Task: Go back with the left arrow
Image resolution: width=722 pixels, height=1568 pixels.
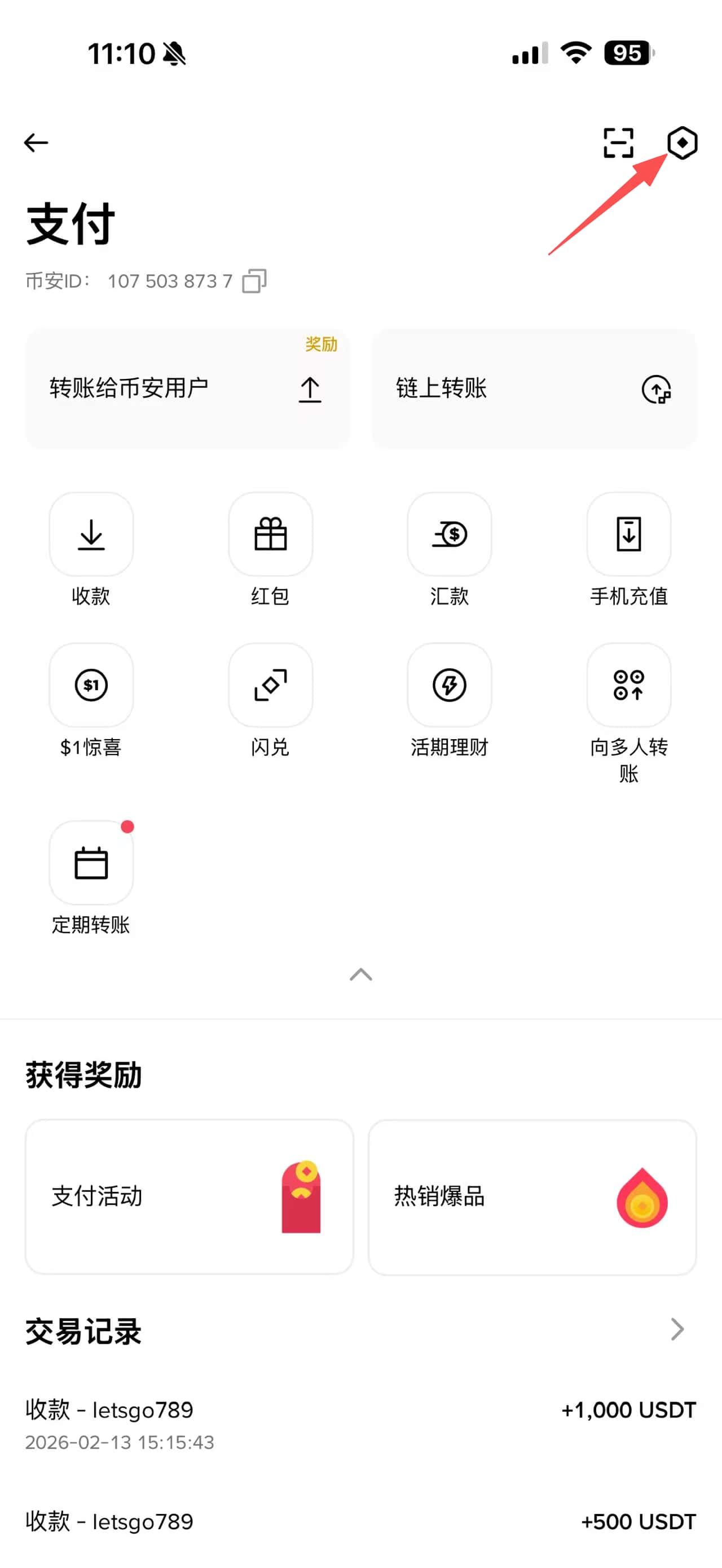Action: click(35, 142)
